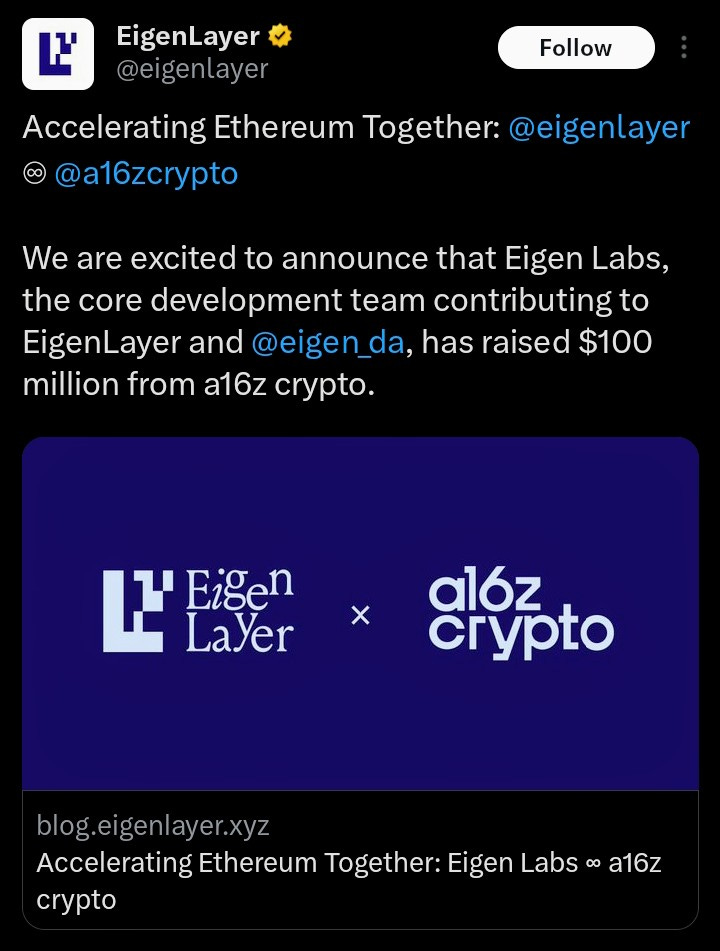Open the tweet's three-dot overflow menu
The width and height of the screenshot is (720, 951).
(684, 48)
